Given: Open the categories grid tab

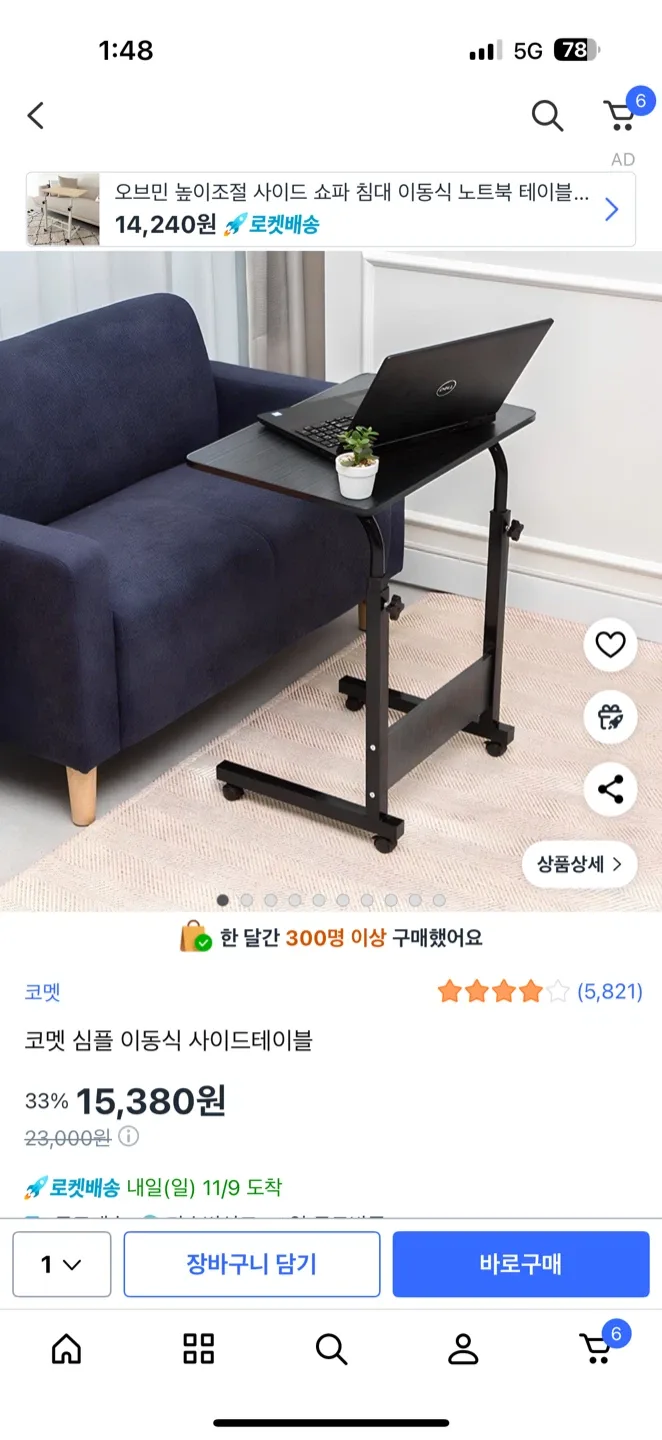Looking at the screenshot, I should [199, 1349].
